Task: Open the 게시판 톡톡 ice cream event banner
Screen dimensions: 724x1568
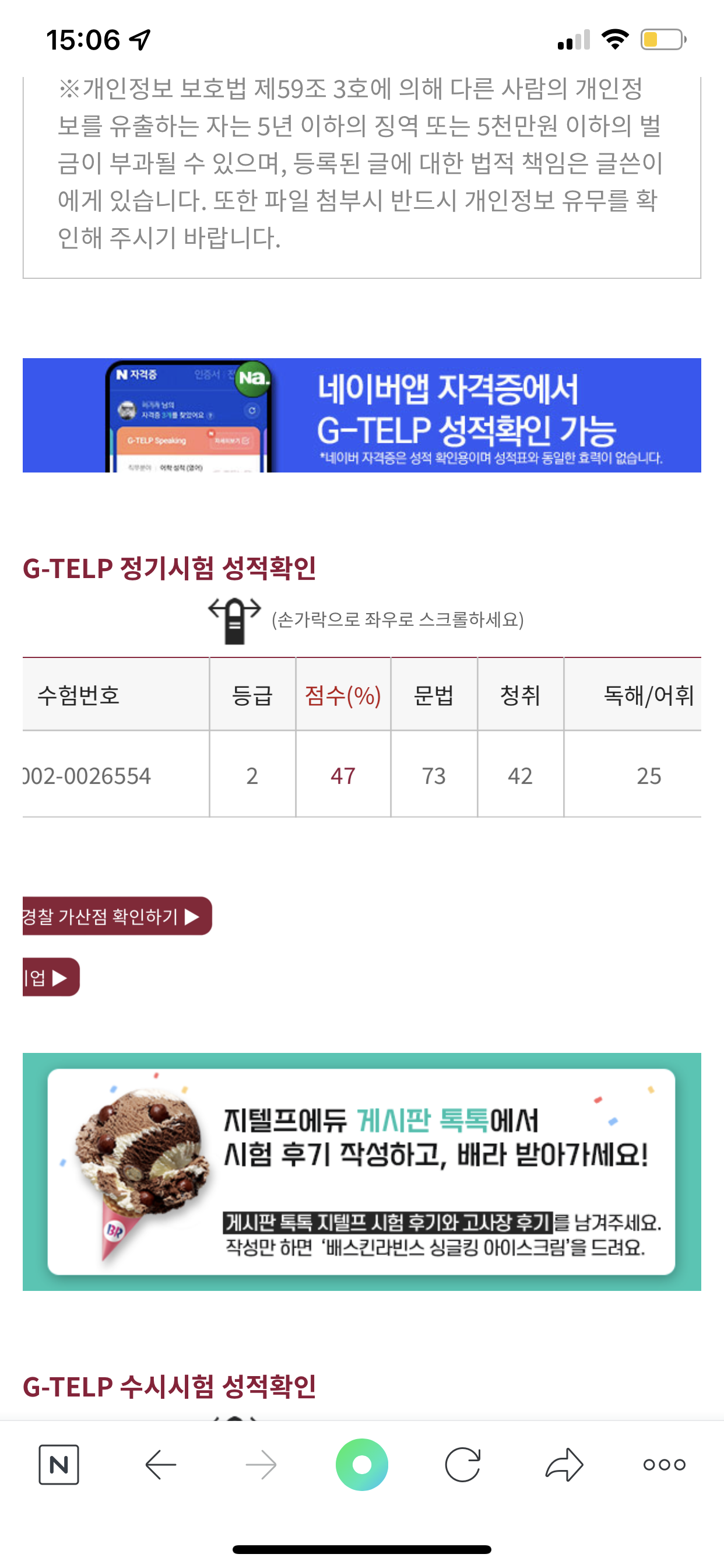Action: pos(361,1172)
